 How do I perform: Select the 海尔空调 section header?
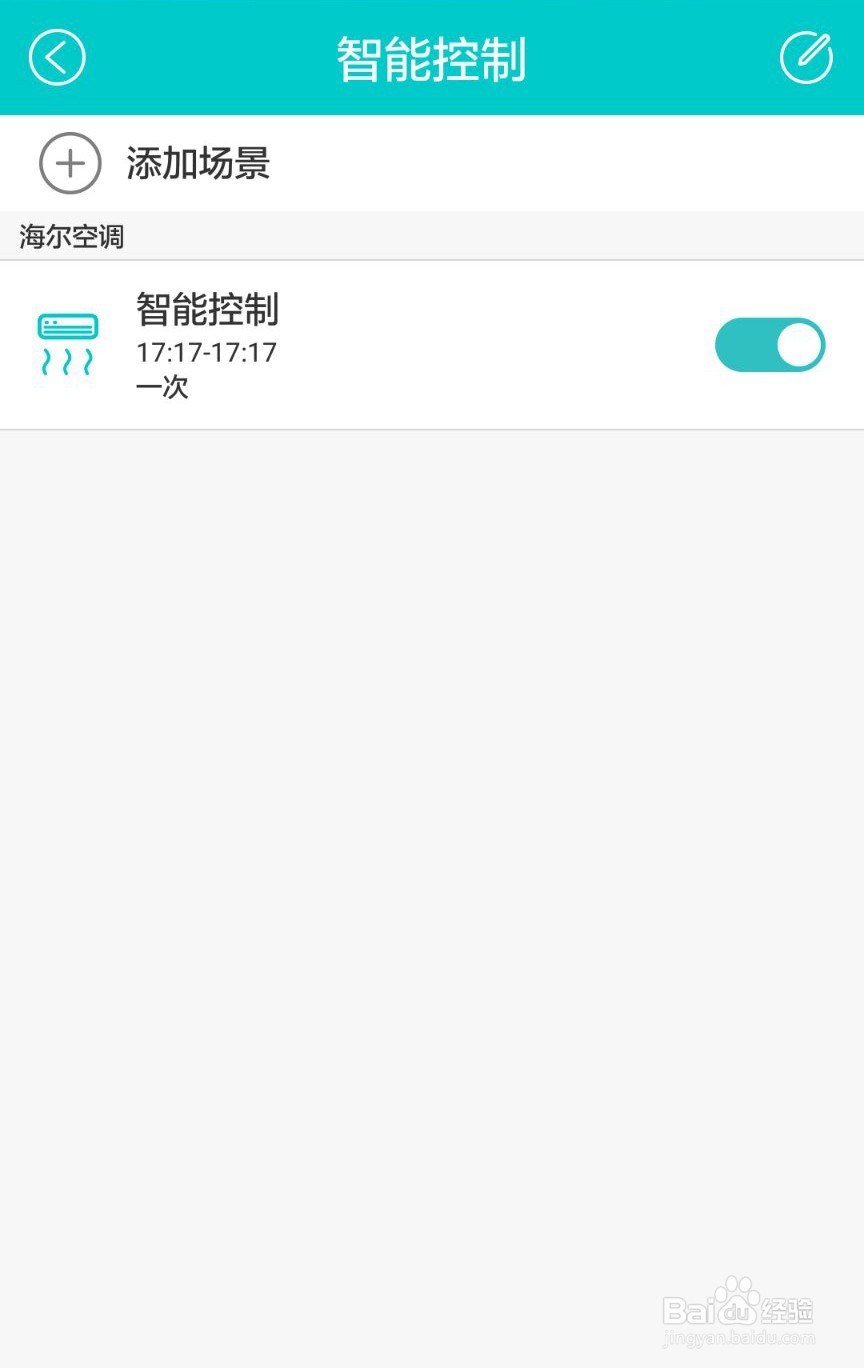69,236
